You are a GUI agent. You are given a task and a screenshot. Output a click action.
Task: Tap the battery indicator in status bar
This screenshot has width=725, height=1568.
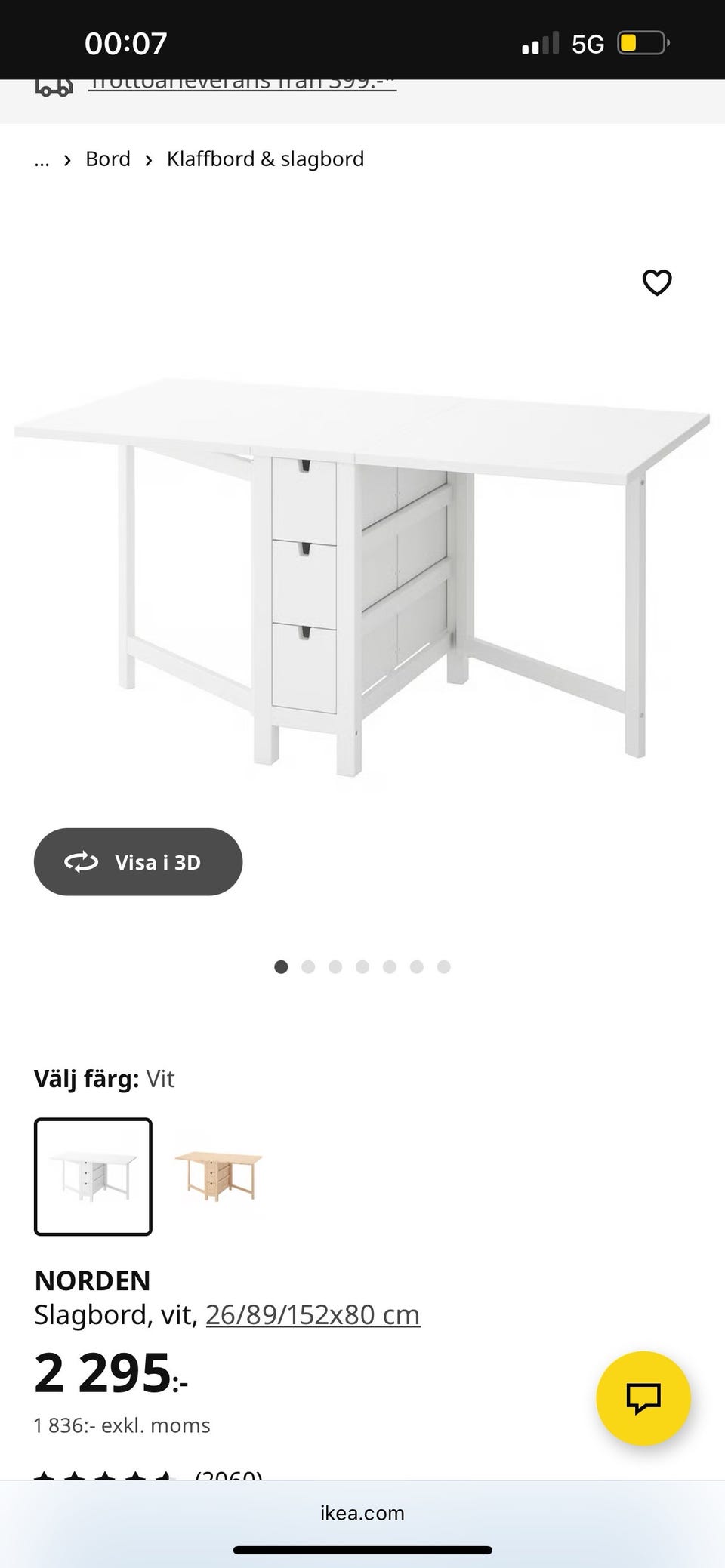(x=641, y=43)
